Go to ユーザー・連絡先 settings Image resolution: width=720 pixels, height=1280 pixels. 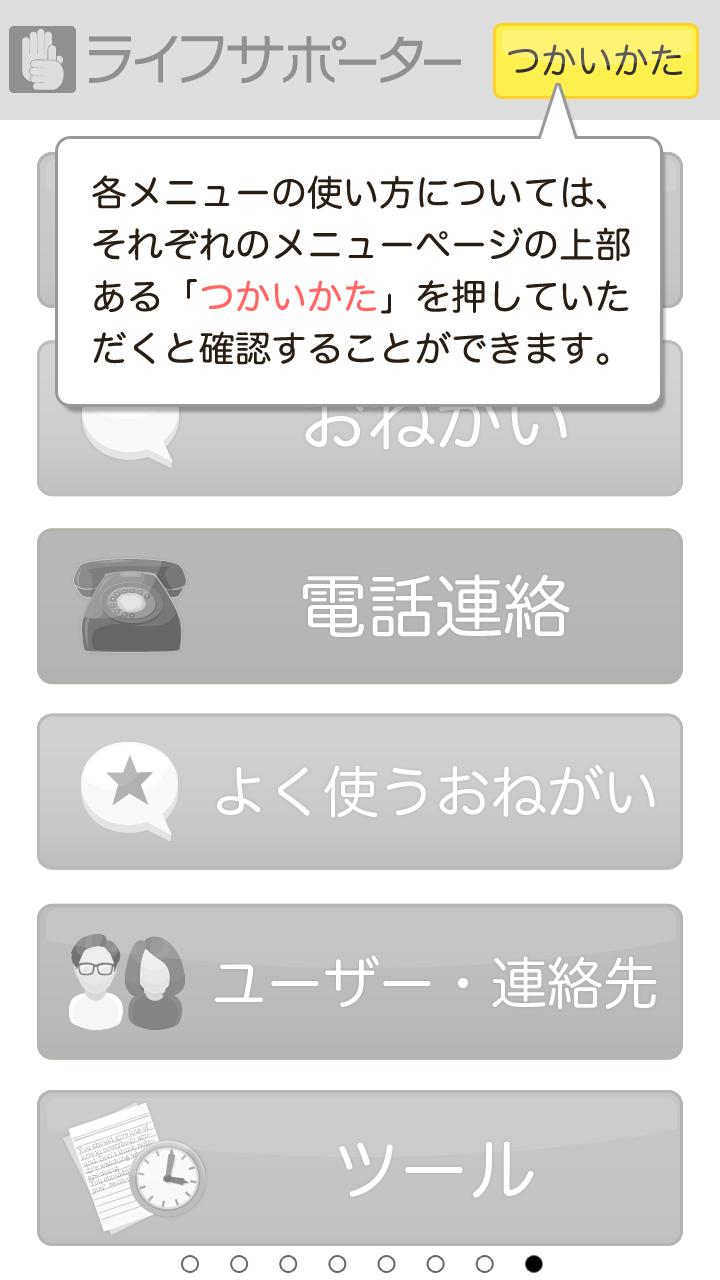(x=360, y=982)
